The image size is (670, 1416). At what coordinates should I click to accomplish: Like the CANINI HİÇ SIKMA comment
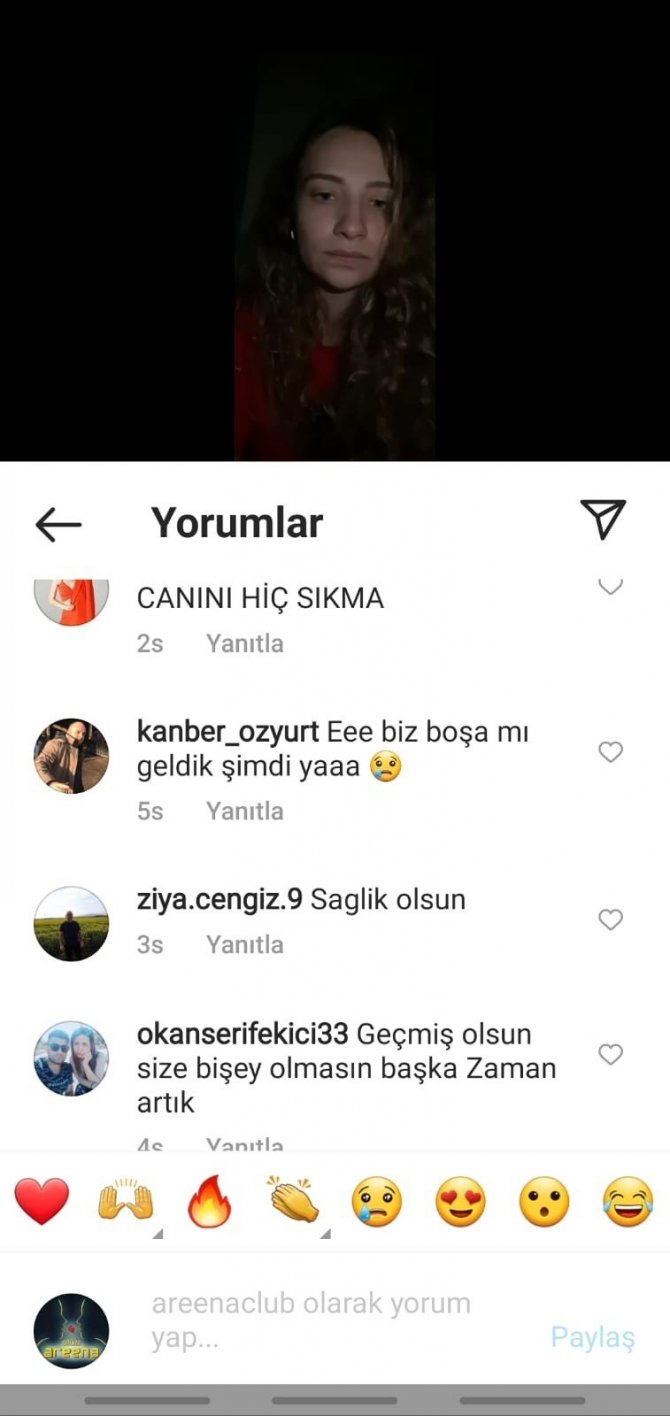click(x=610, y=587)
